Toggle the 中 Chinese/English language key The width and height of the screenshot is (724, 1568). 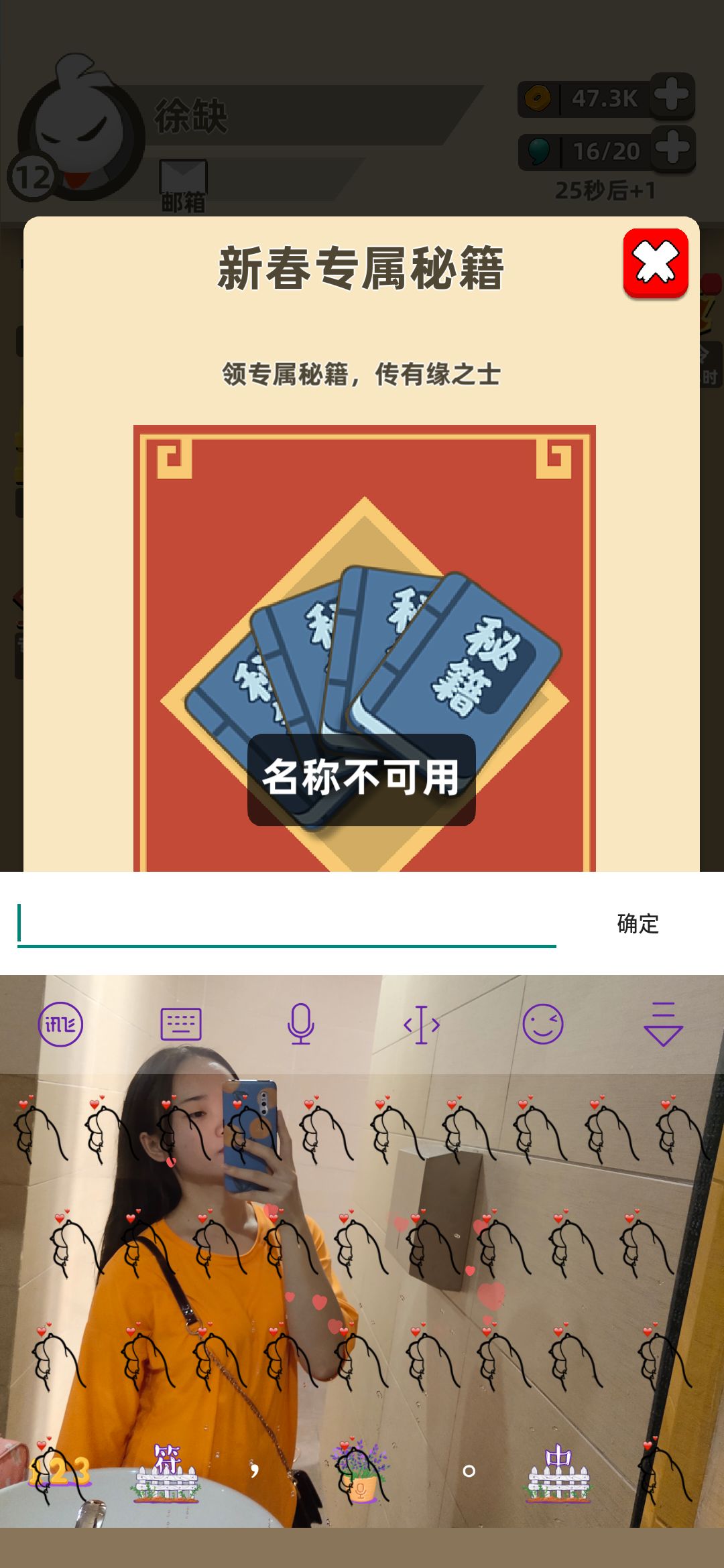(558, 1471)
